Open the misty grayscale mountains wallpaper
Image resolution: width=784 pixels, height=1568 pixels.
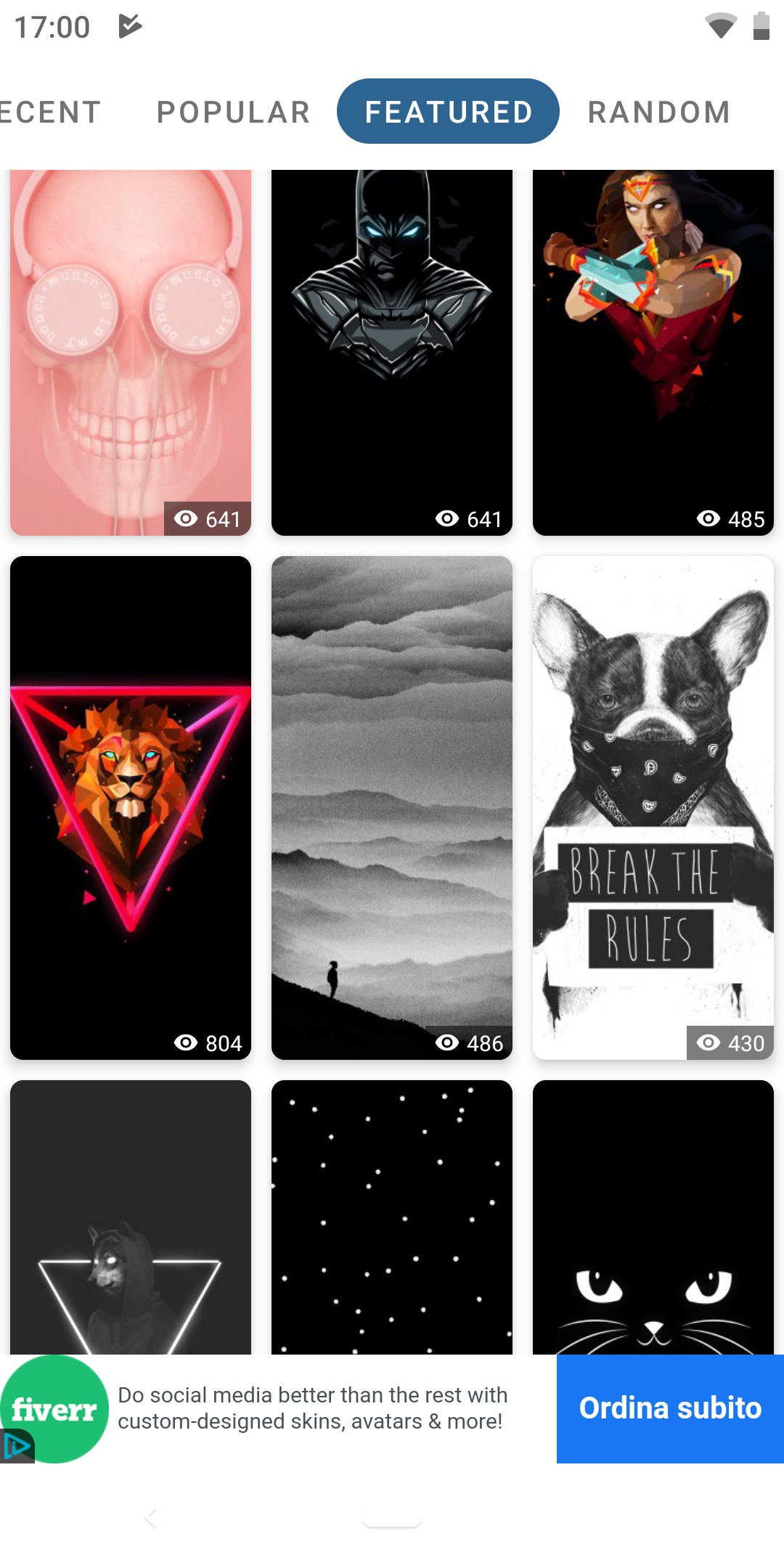click(392, 808)
